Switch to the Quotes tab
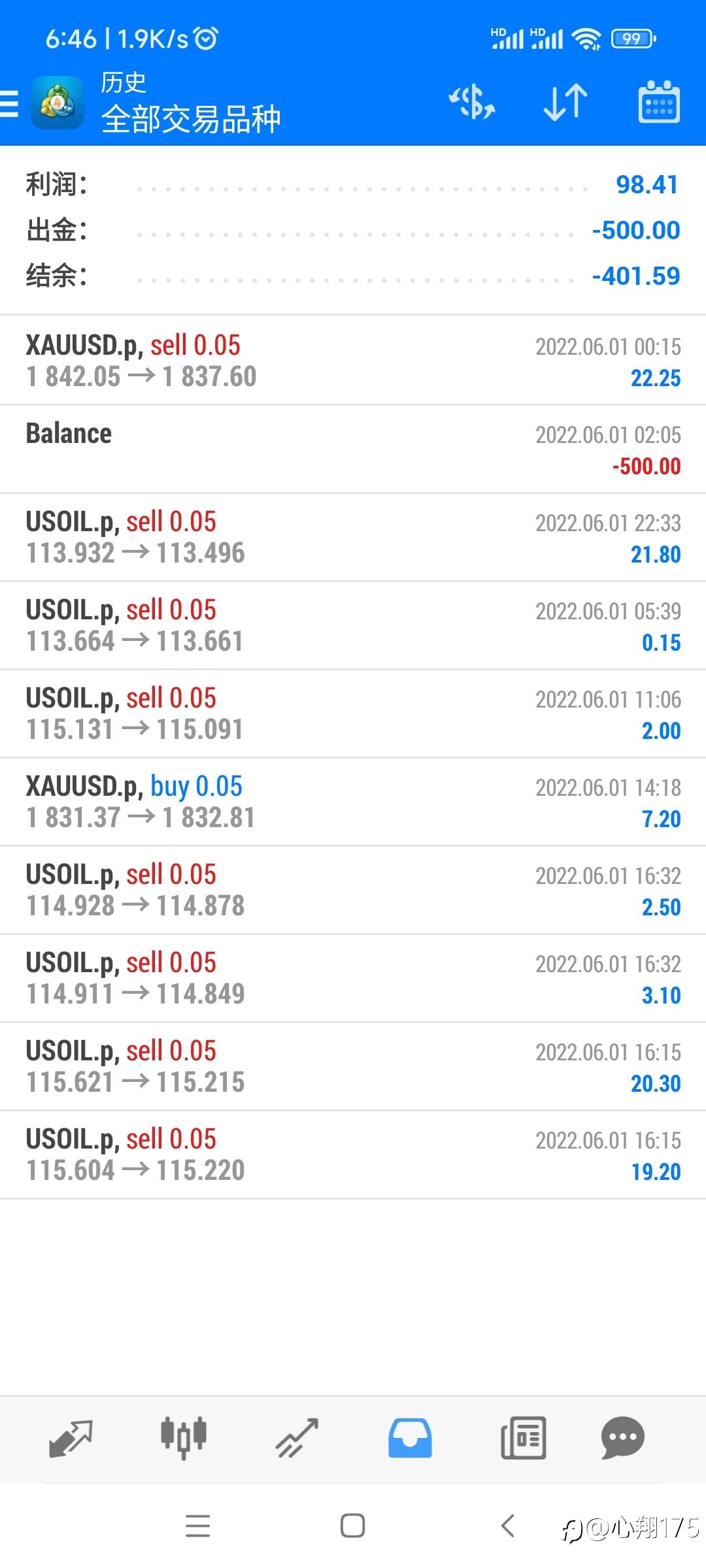 coord(71,1438)
